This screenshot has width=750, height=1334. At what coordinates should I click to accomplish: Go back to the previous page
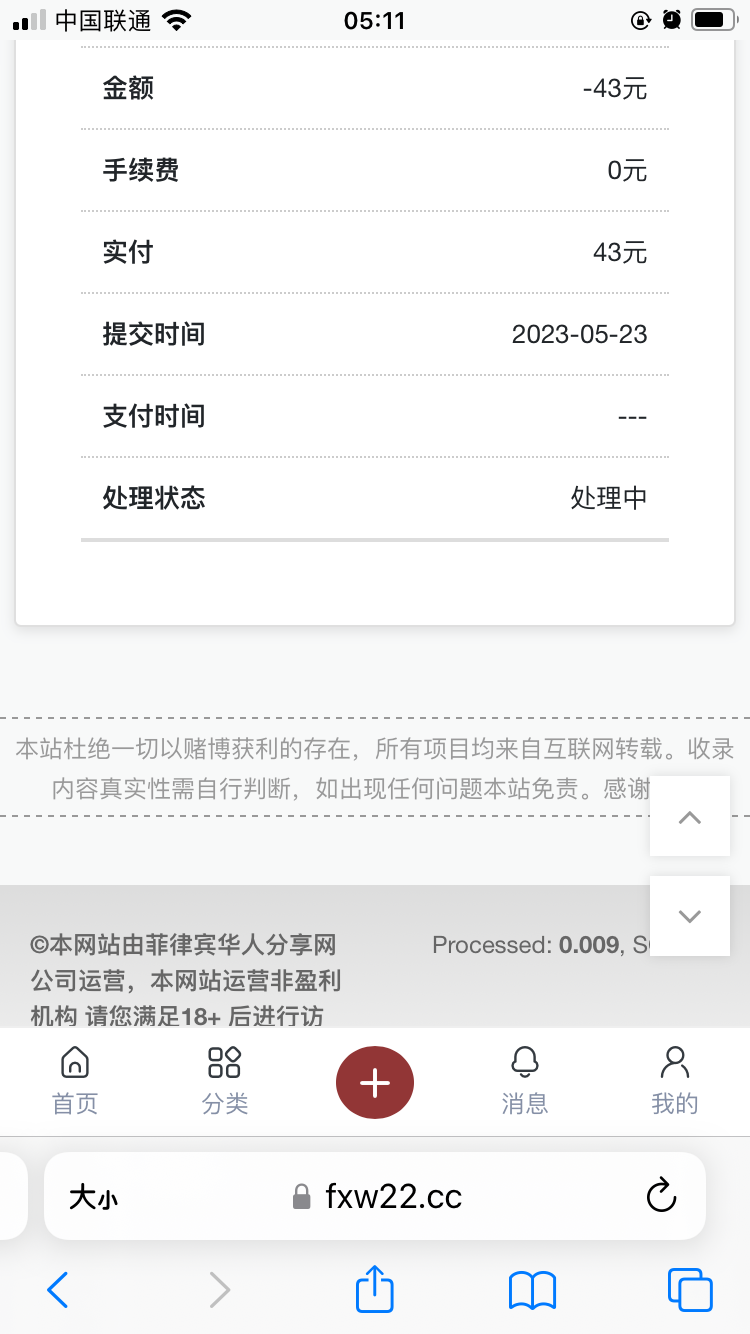tap(58, 1290)
